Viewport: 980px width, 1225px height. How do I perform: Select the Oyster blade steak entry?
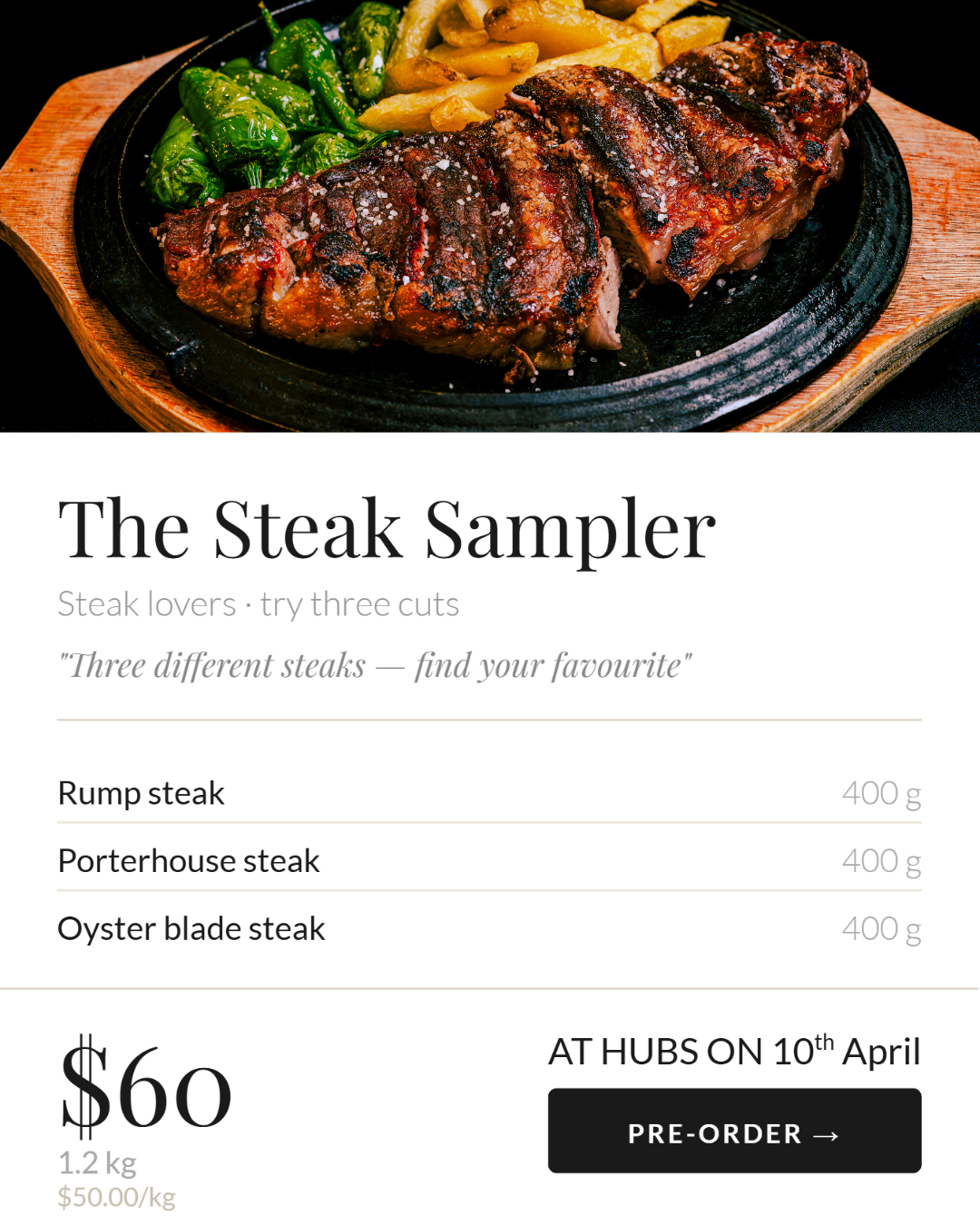(x=191, y=928)
